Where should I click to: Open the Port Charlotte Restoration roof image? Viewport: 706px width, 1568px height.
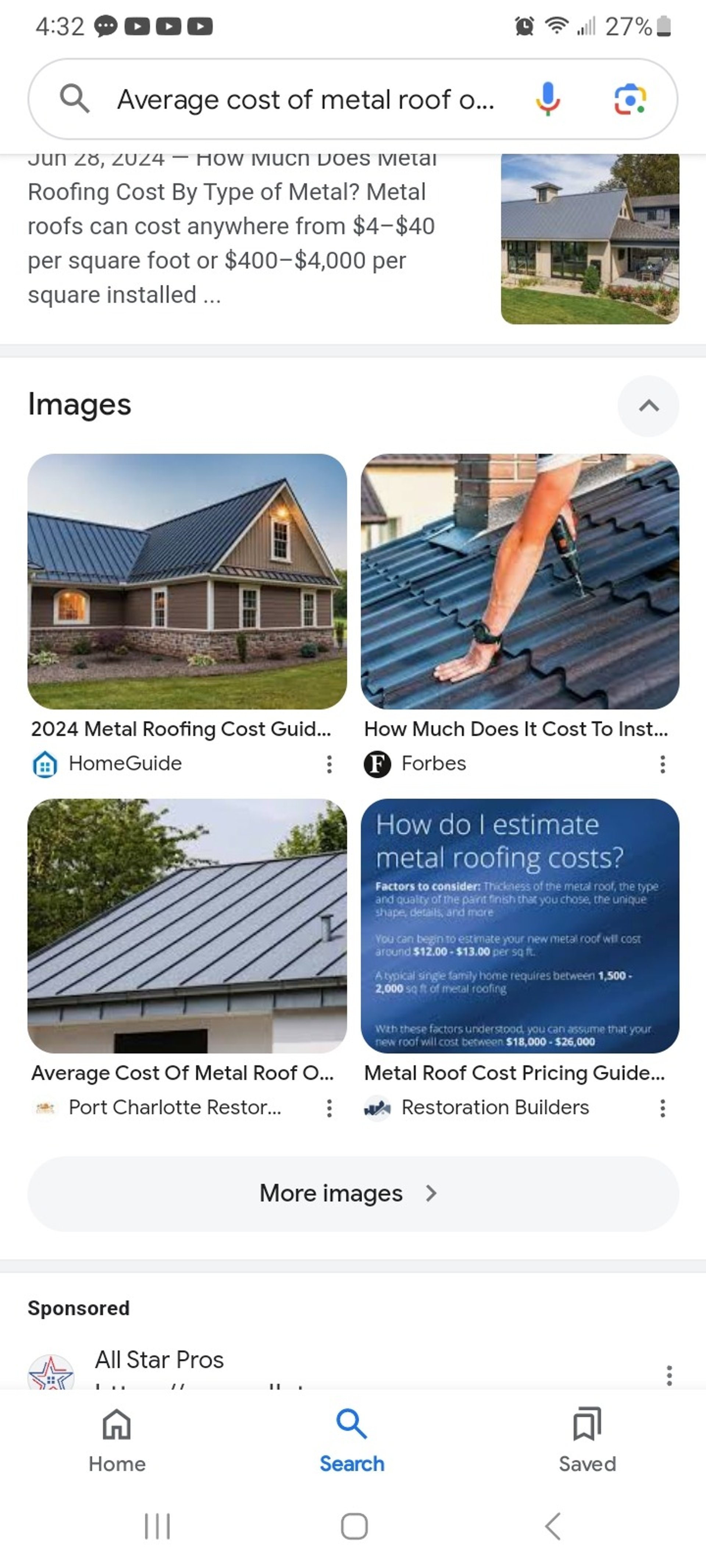187,925
